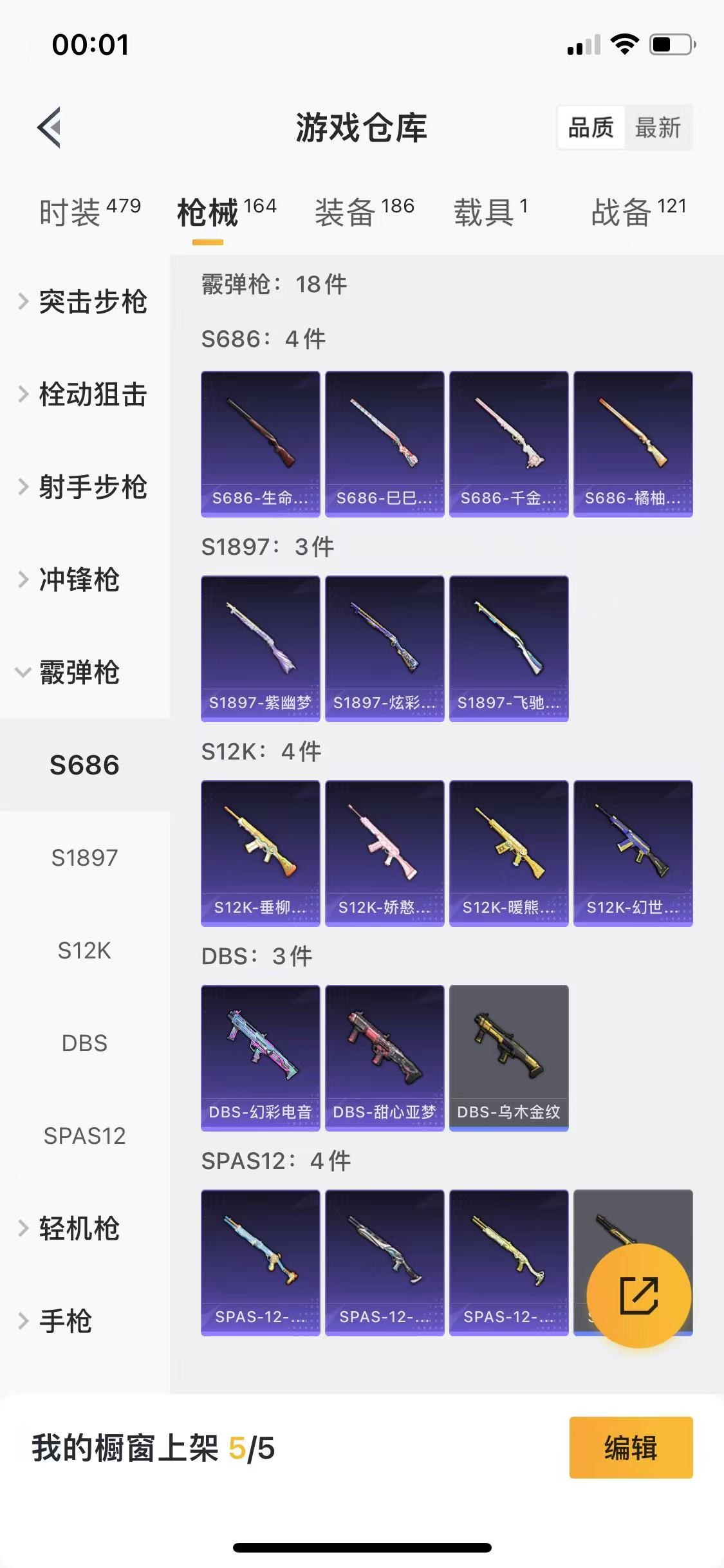The height and width of the screenshot is (1568, 724).
Task: Select SPAS12 in the sidebar
Action: tap(84, 1135)
